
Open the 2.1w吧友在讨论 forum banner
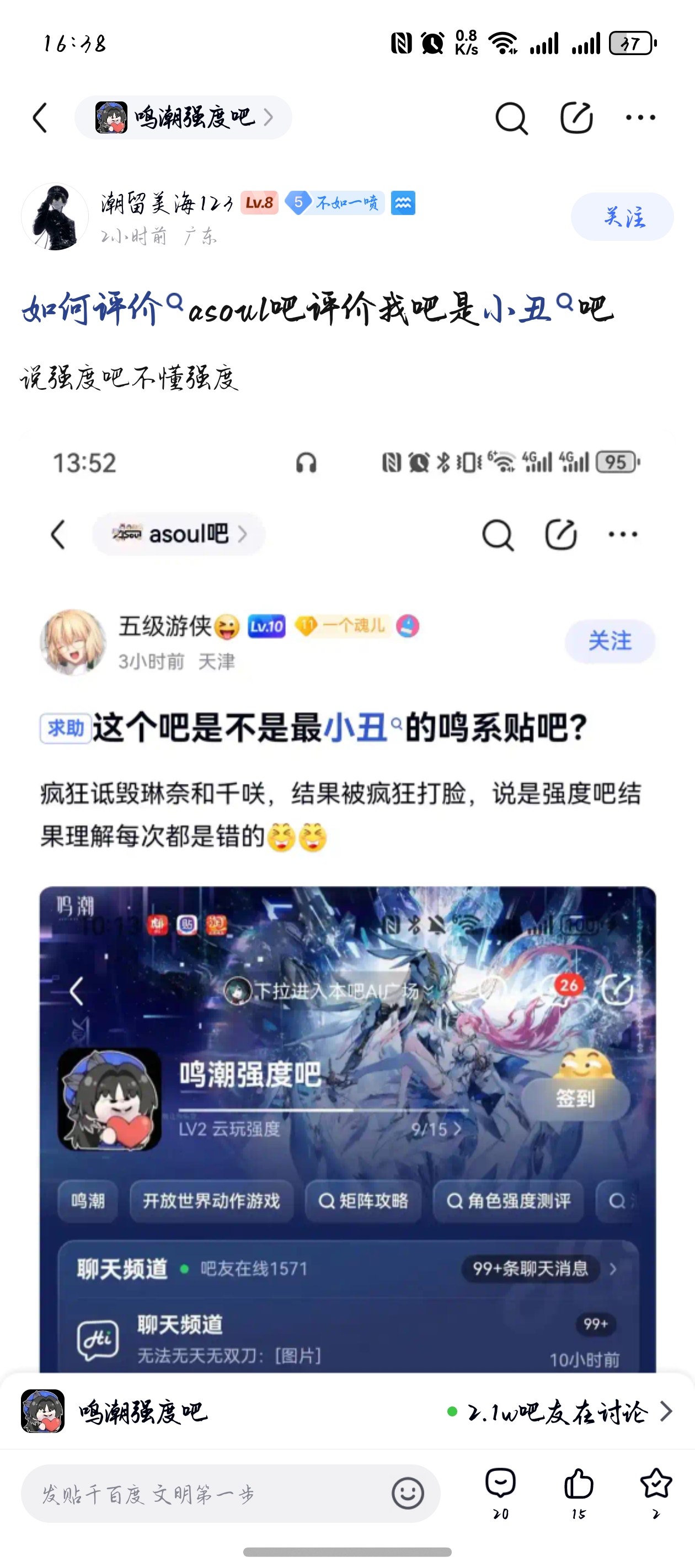[347, 1411]
